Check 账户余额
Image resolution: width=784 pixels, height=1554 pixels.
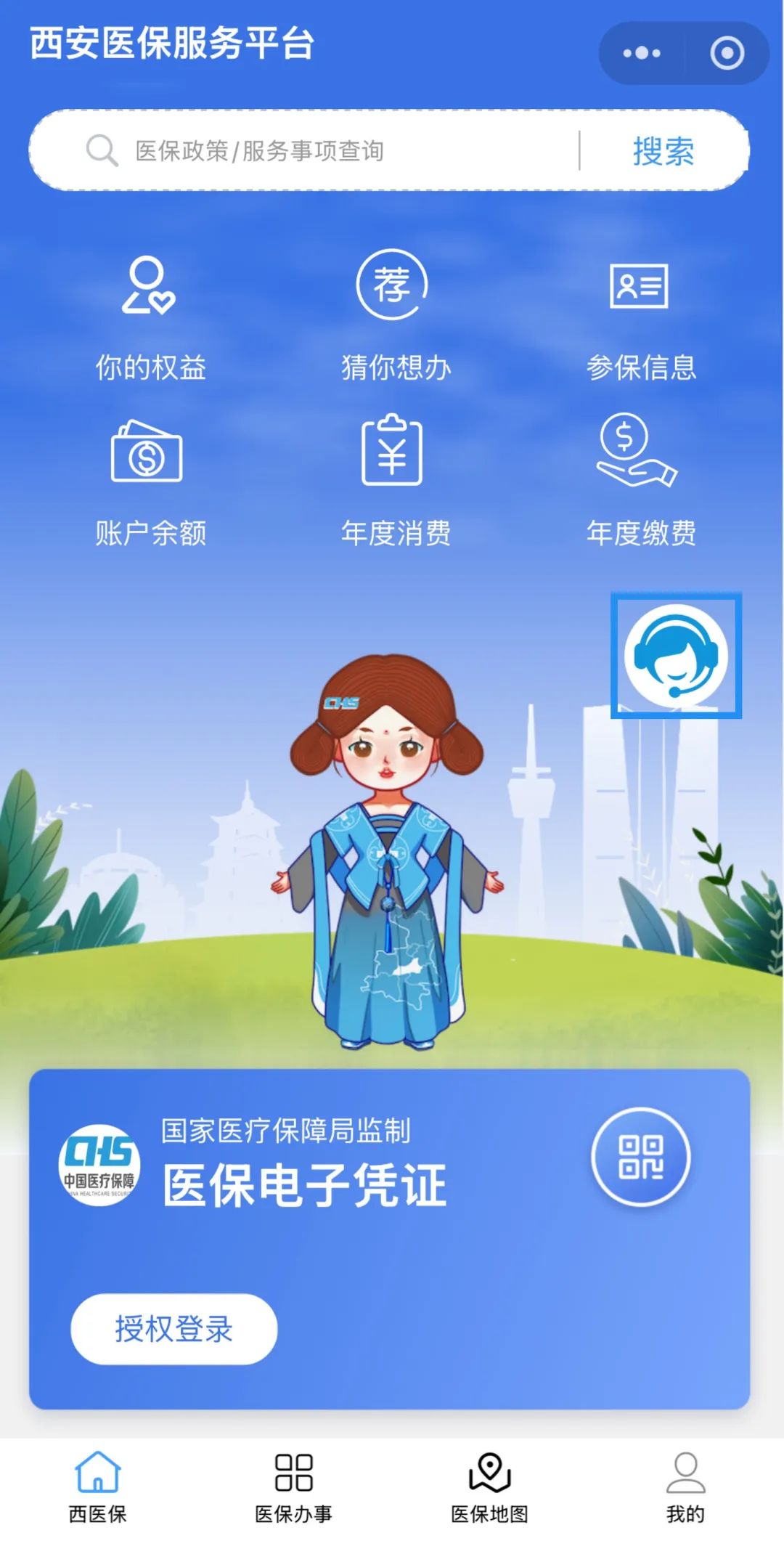click(x=150, y=483)
